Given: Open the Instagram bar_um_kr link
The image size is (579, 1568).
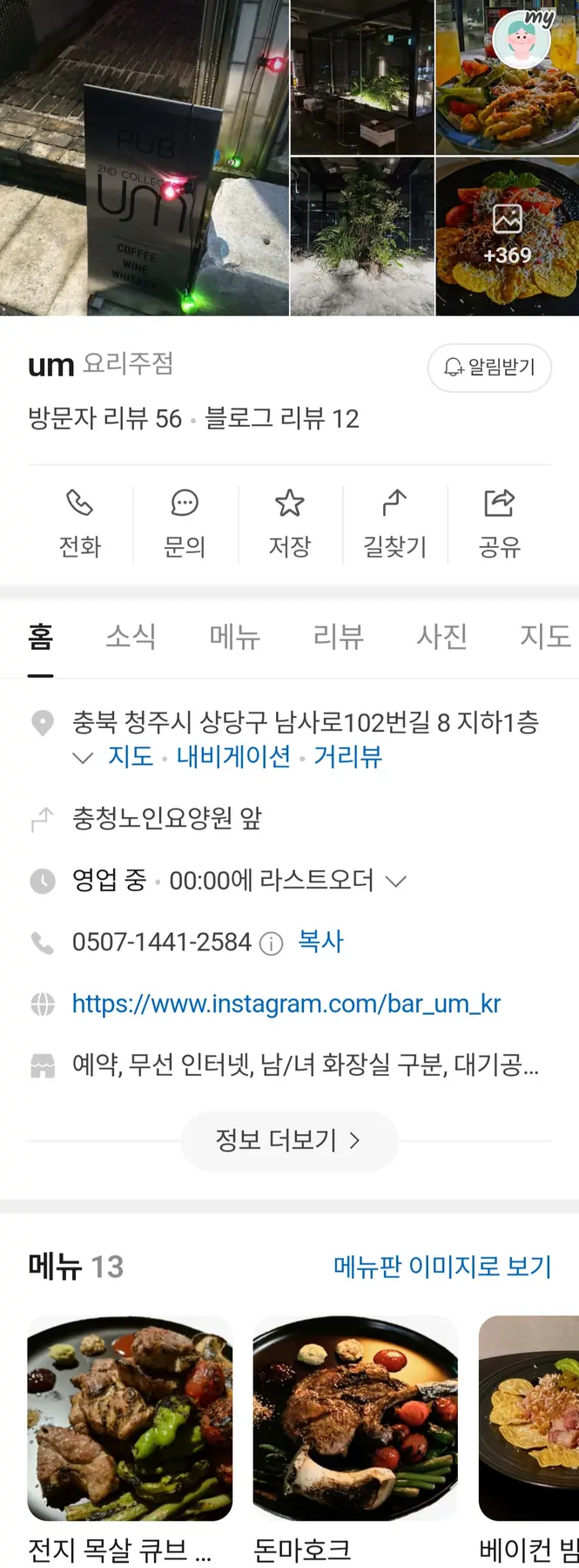Looking at the screenshot, I should [x=286, y=1004].
